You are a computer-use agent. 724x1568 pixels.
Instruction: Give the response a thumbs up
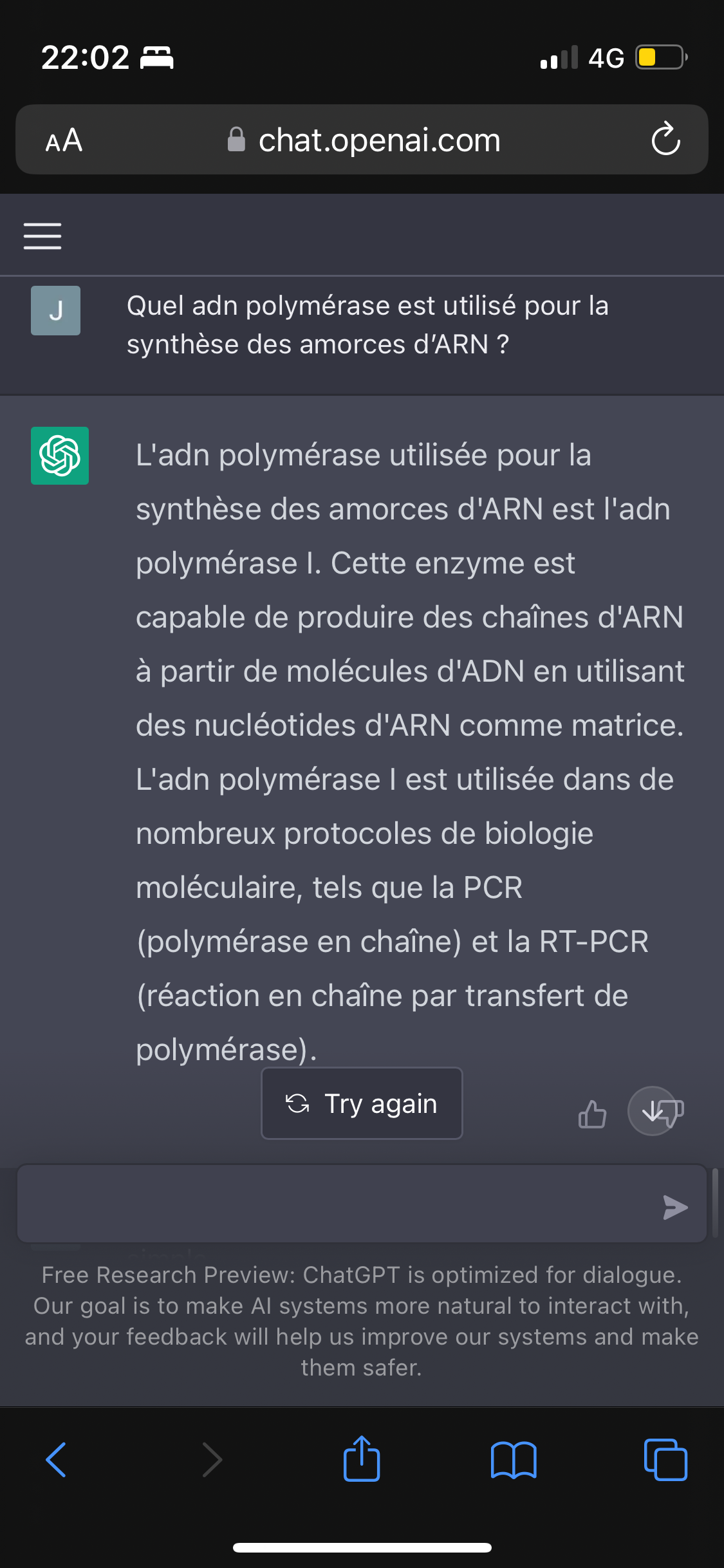coord(592,1113)
